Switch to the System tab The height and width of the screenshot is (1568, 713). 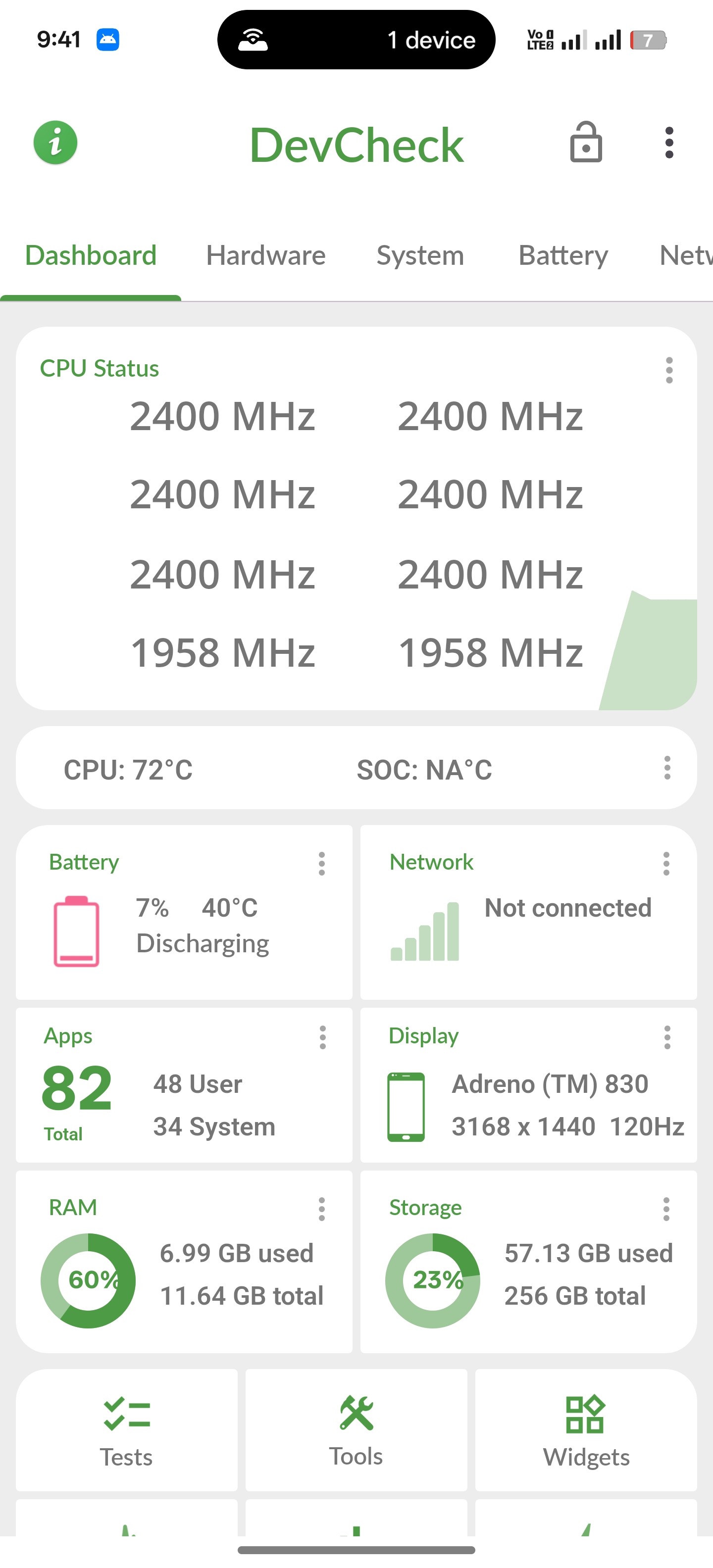click(420, 256)
